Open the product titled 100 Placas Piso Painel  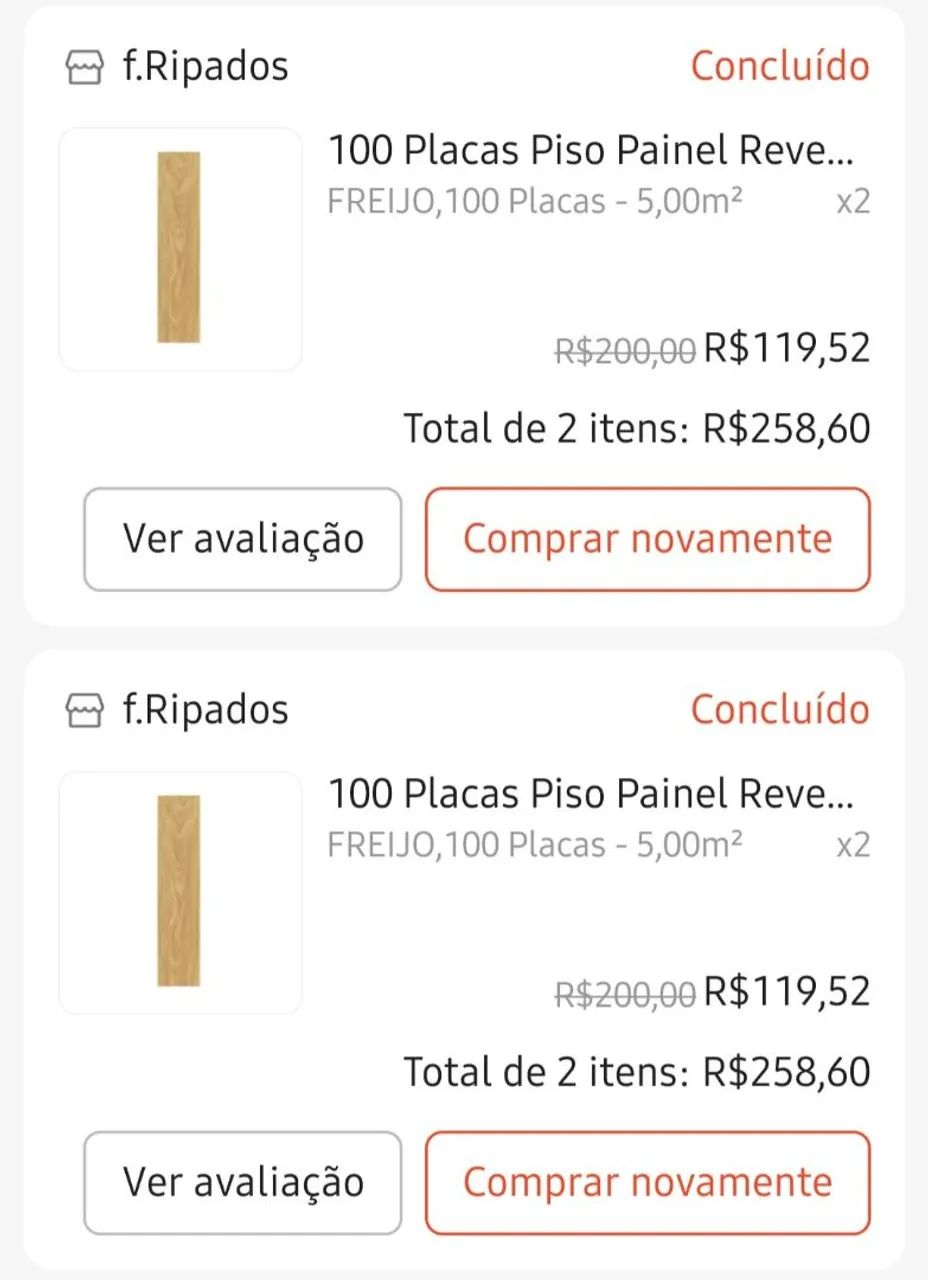tap(591, 151)
